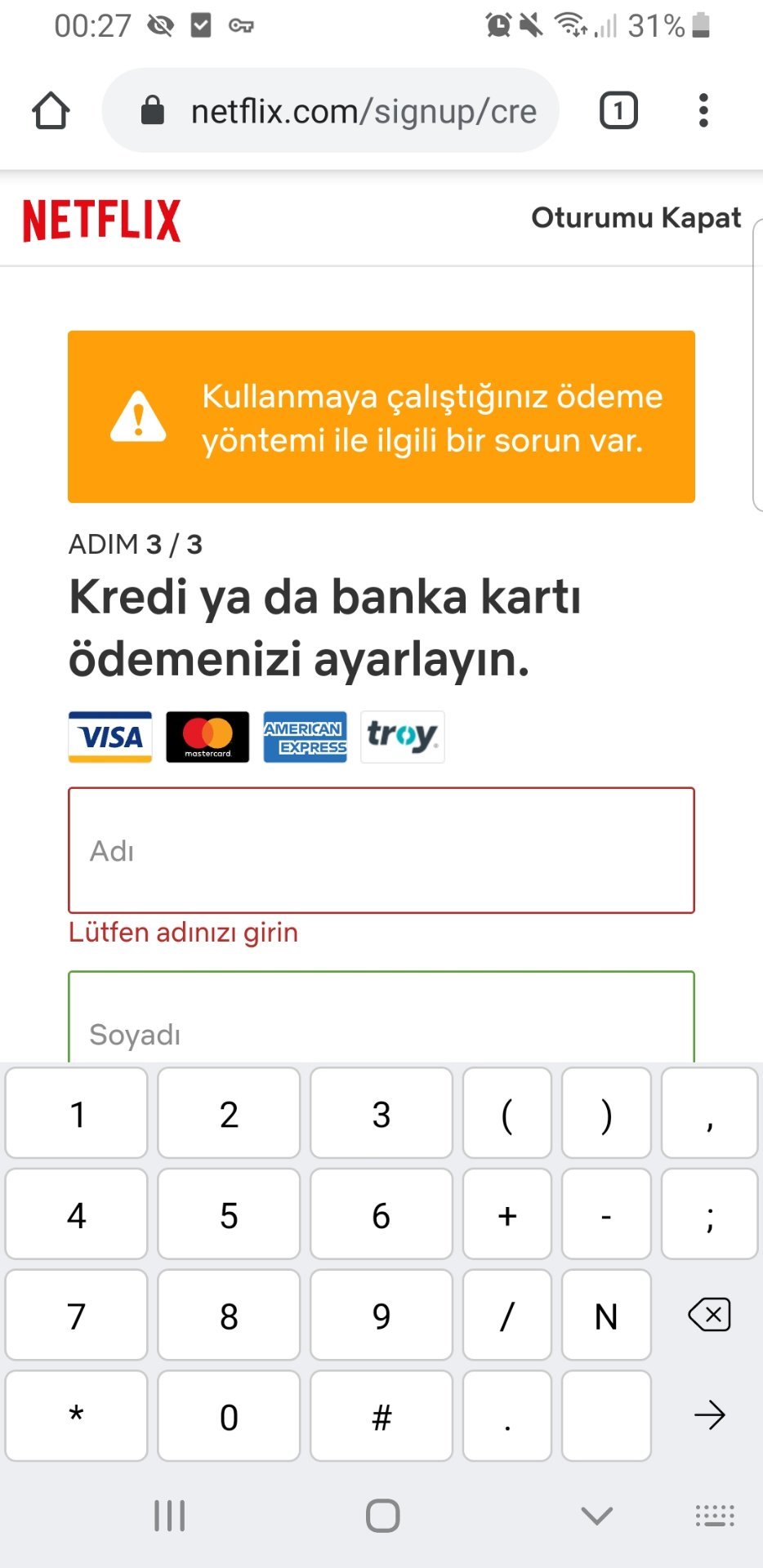This screenshot has width=763, height=1568.
Task: Go to the Netflix logo home
Action: [102, 220]
